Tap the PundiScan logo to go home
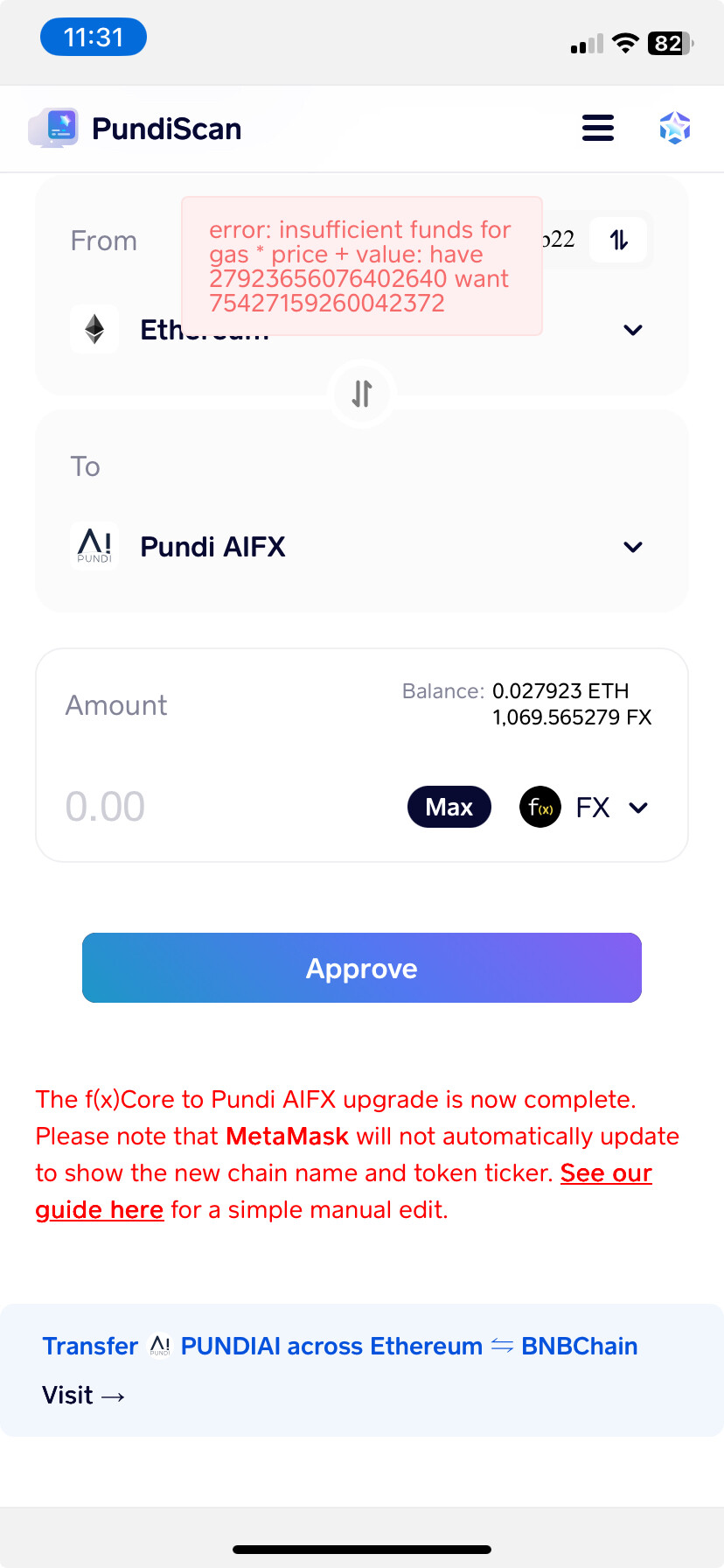 [x=136, y=129]
